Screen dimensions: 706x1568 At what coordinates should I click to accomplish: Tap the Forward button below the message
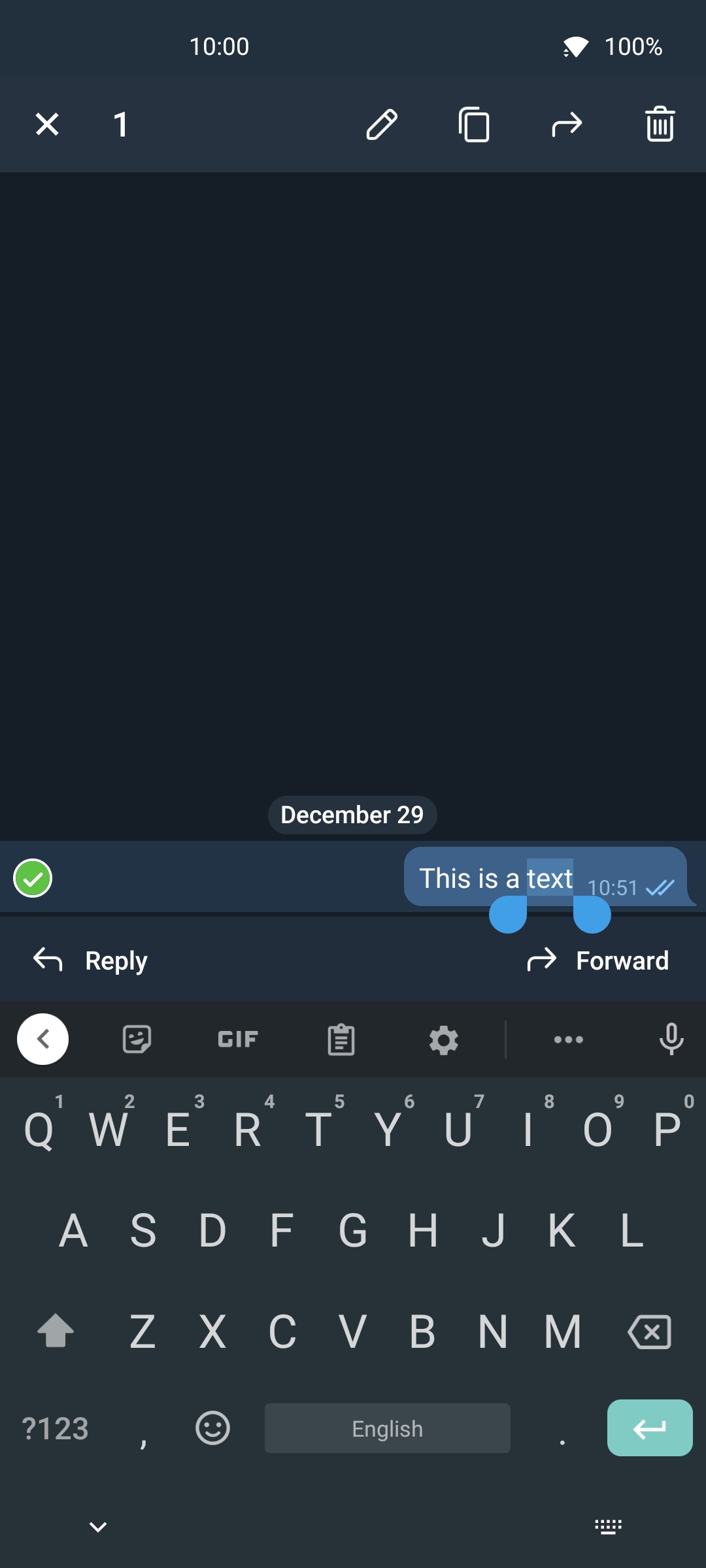click(597, 960)
